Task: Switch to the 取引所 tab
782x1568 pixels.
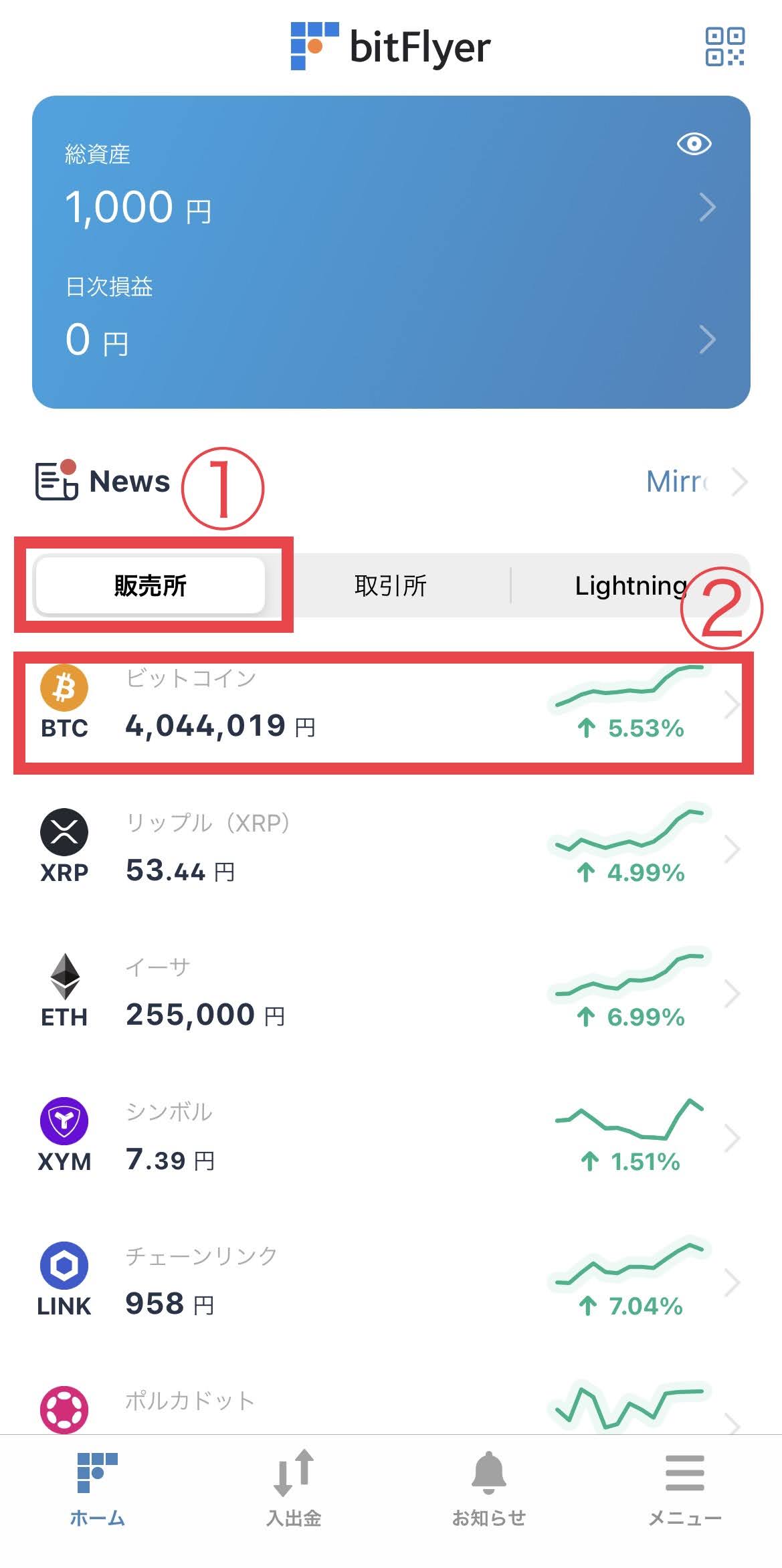Action: (391, 585)
